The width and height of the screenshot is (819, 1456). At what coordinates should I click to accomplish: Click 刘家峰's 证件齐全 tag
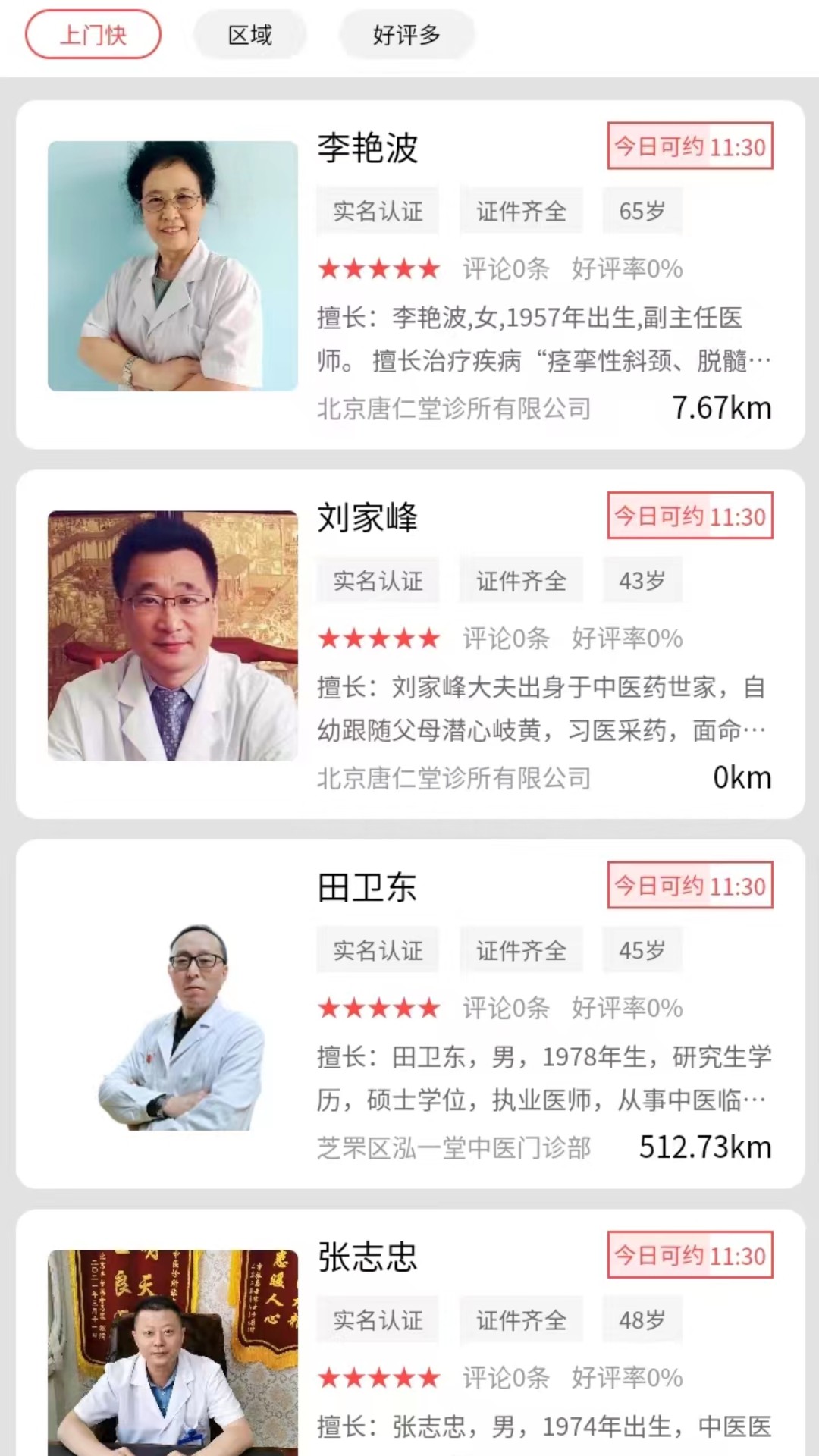click(x=520, y=580)
